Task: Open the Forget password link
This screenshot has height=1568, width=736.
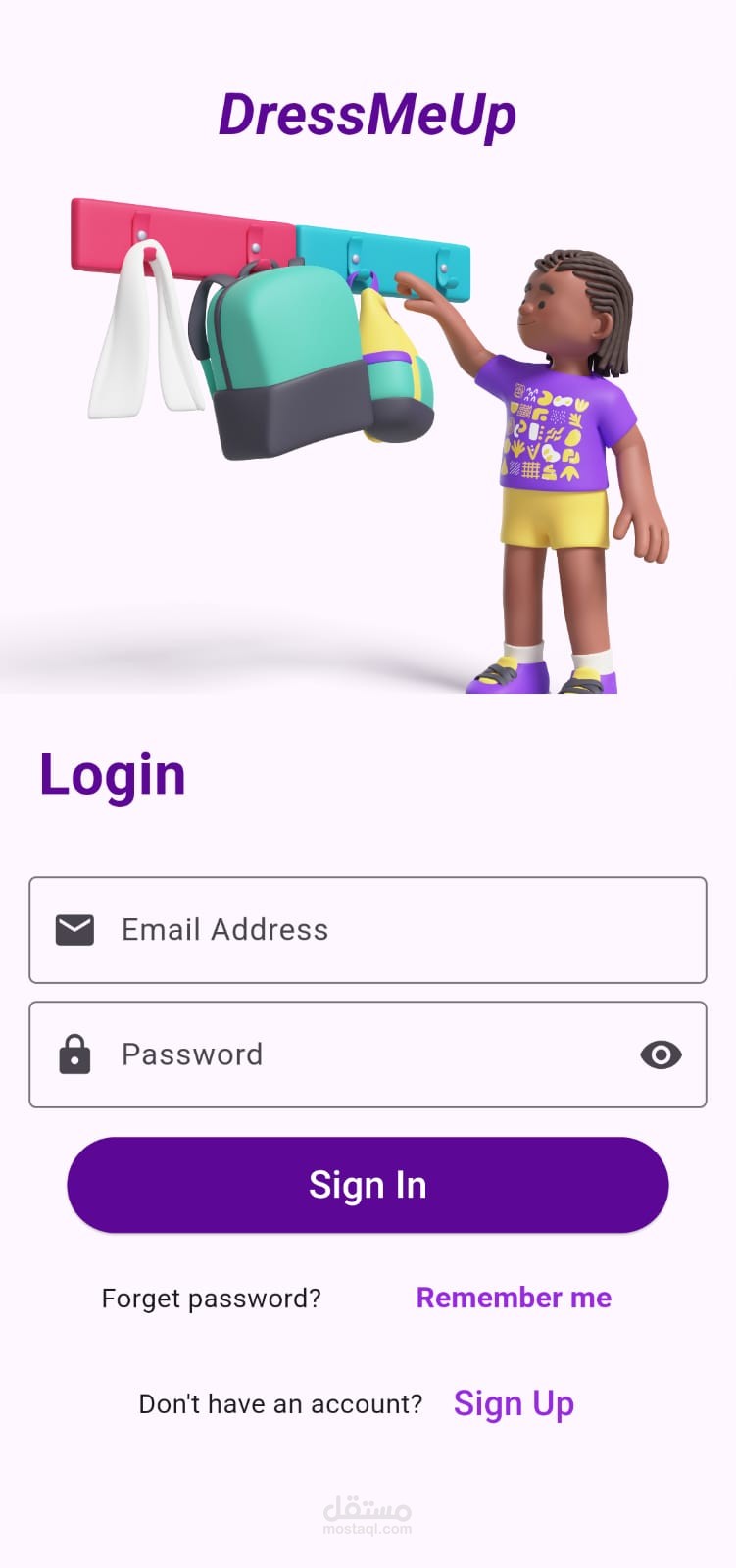Action: [x=212, y=1298]
